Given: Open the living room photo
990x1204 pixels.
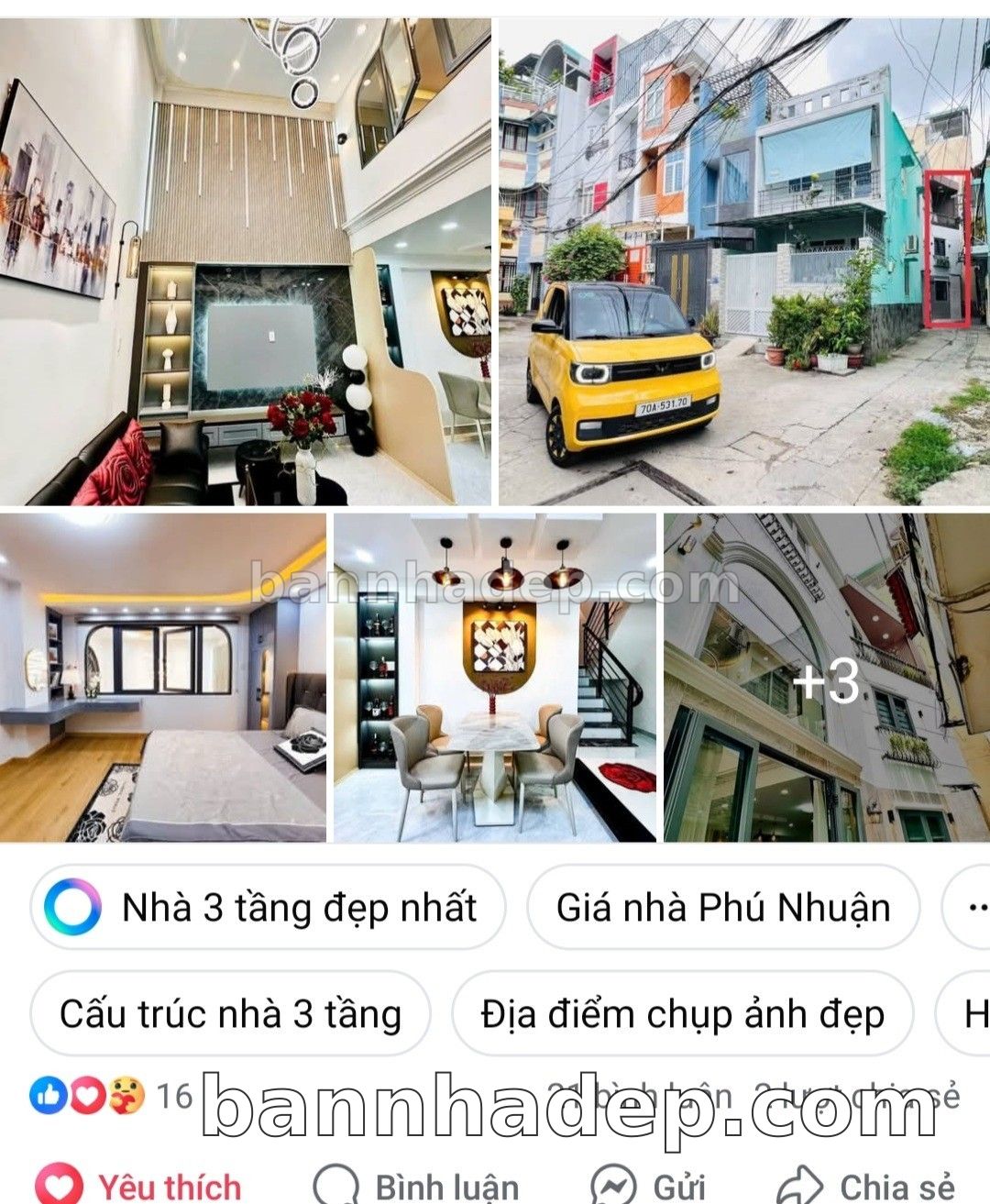Looking at the screenshot, I should pyautogui.click(x=245, y=261).
